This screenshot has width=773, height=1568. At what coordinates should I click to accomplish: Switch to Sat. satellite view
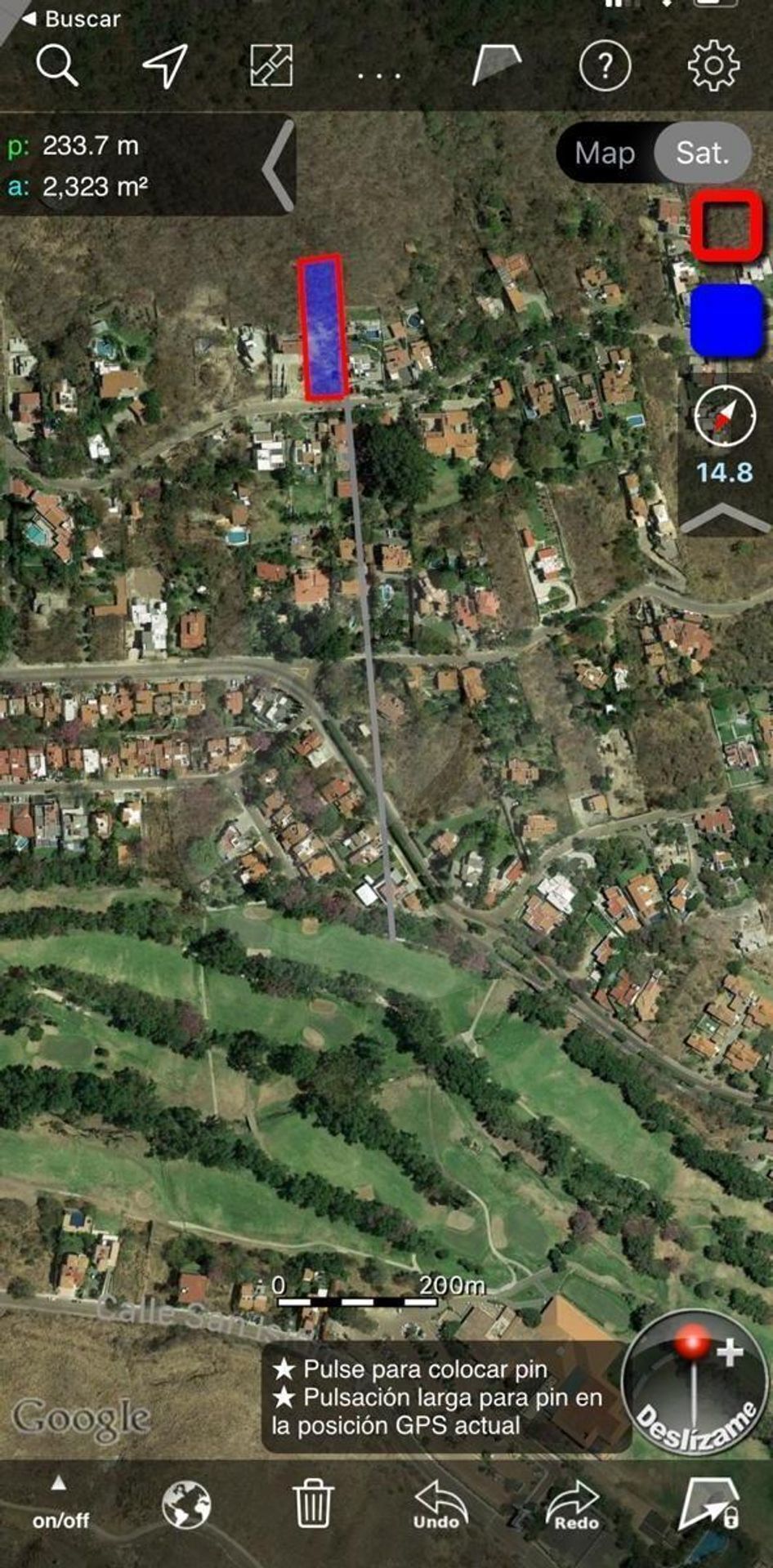[x=702, y=153]
